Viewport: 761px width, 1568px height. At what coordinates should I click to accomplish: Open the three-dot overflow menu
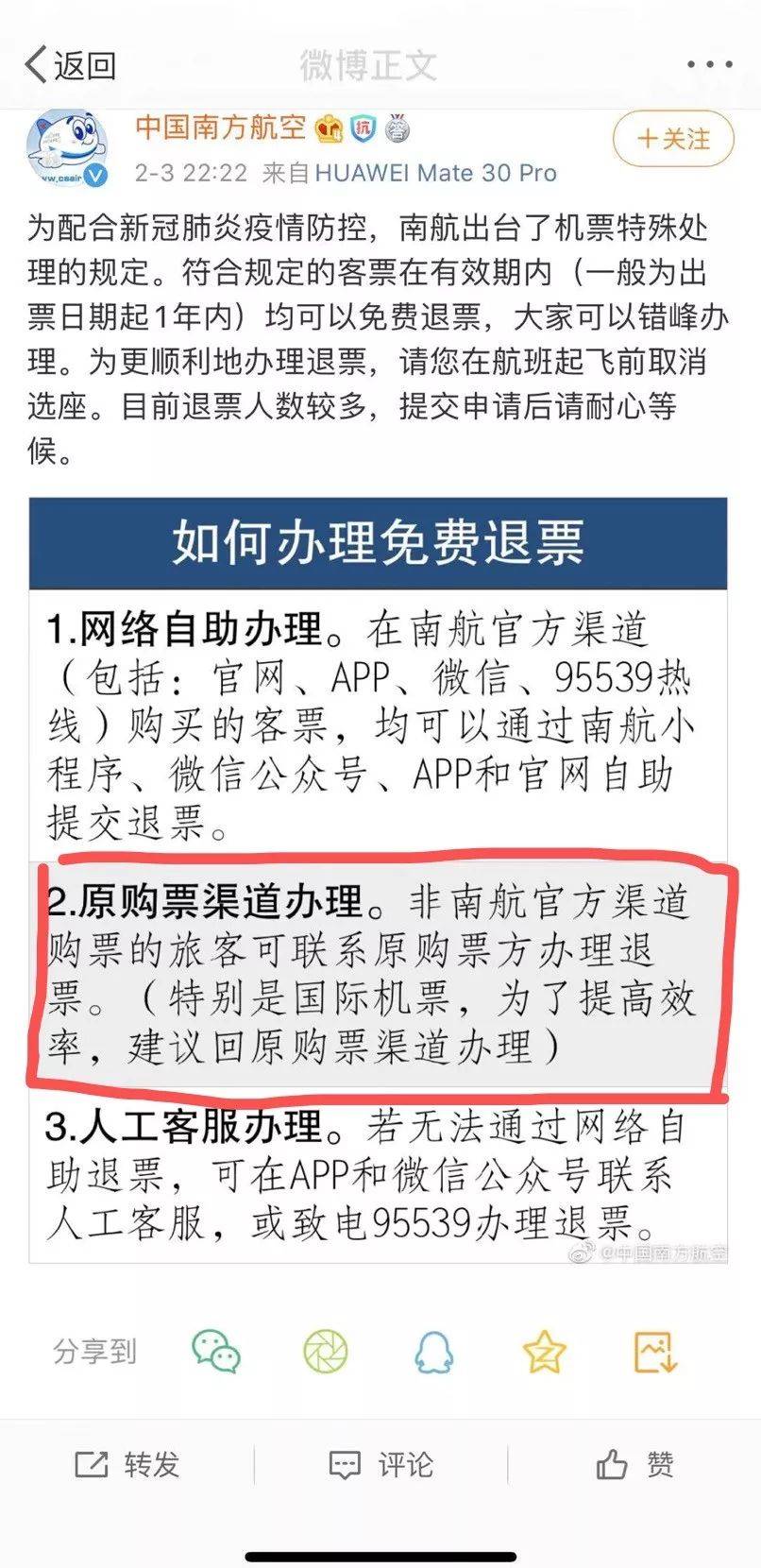(x=709, y=65)
